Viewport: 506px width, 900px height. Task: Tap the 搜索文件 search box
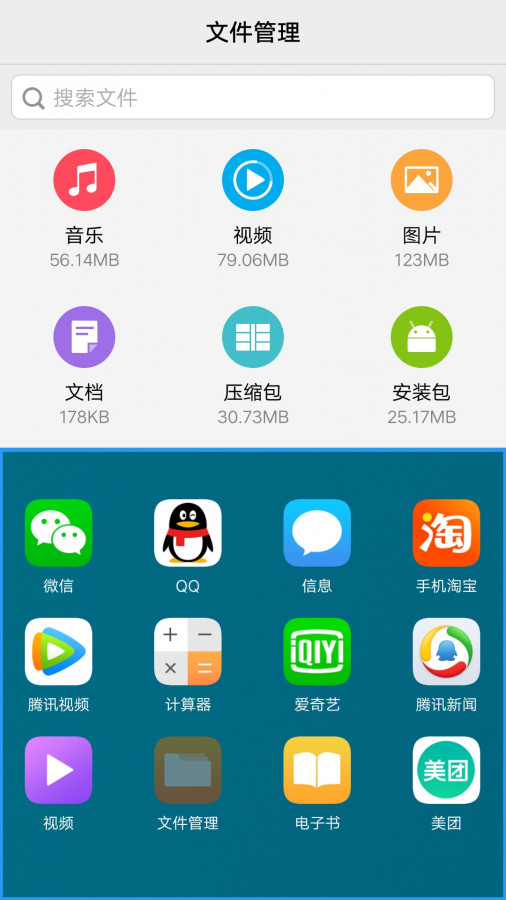pos(253,98)
